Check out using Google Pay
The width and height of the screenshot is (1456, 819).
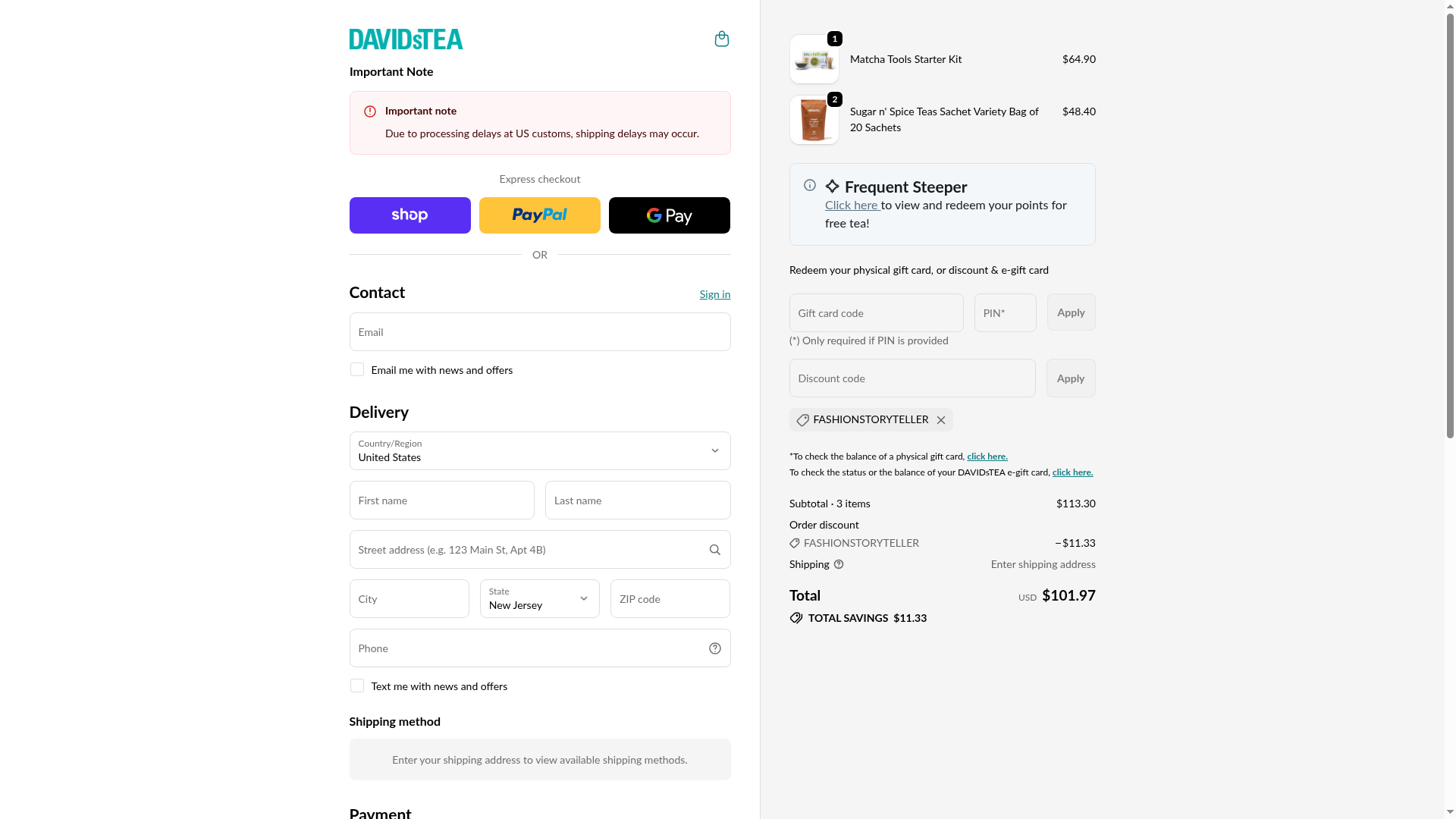point(669,215)
